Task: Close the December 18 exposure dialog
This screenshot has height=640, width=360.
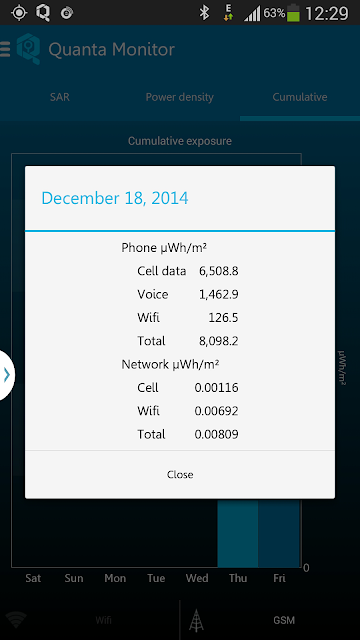Action: click(x=180, y=474)
